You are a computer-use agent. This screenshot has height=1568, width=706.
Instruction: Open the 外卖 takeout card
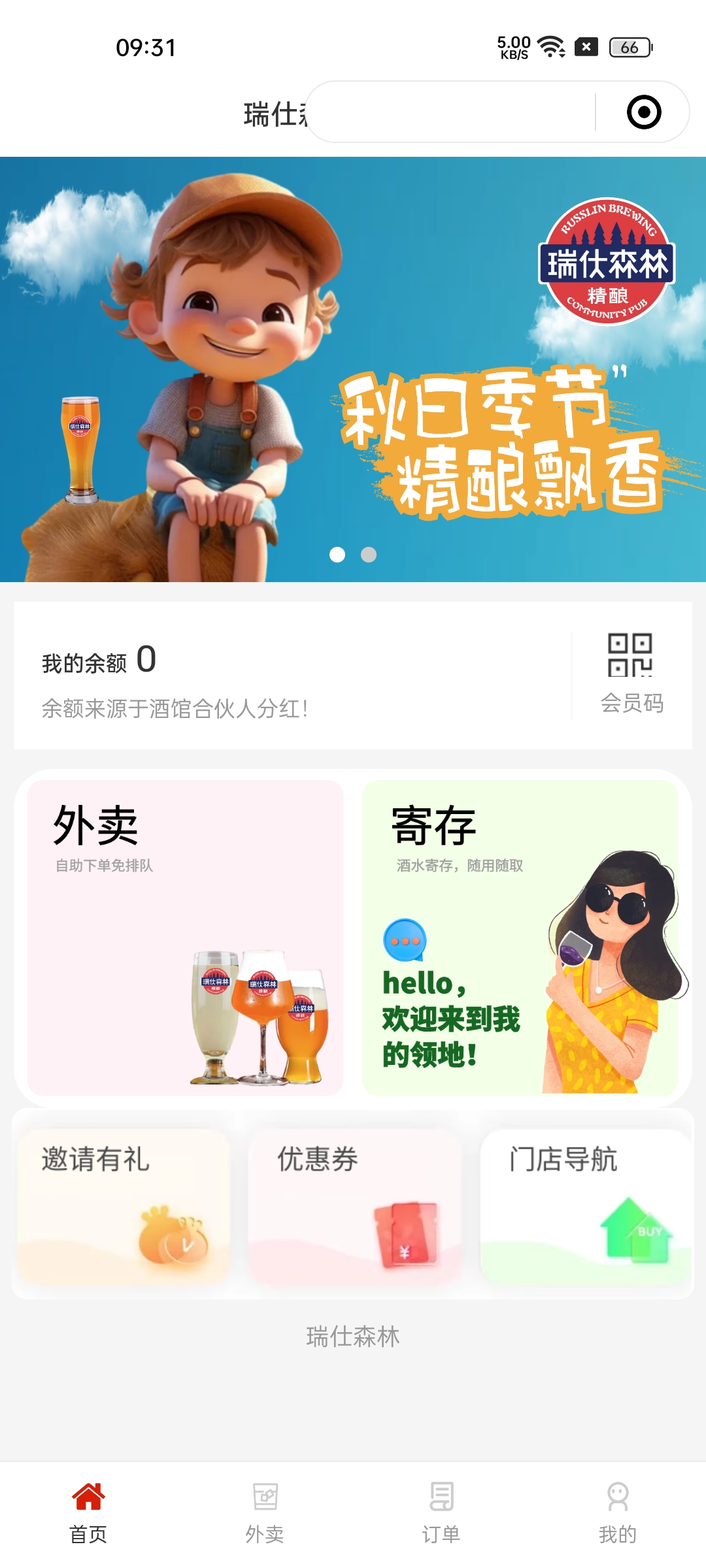185,938
